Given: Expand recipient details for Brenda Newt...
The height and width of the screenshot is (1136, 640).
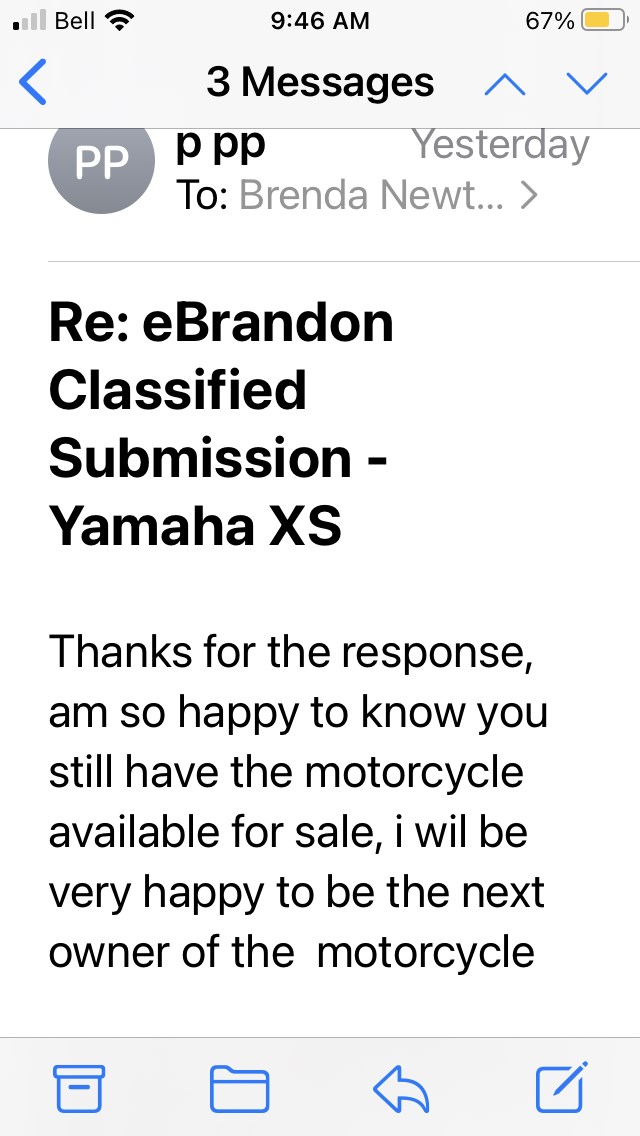Looking at the screenshot, I should tap(529, 196).
